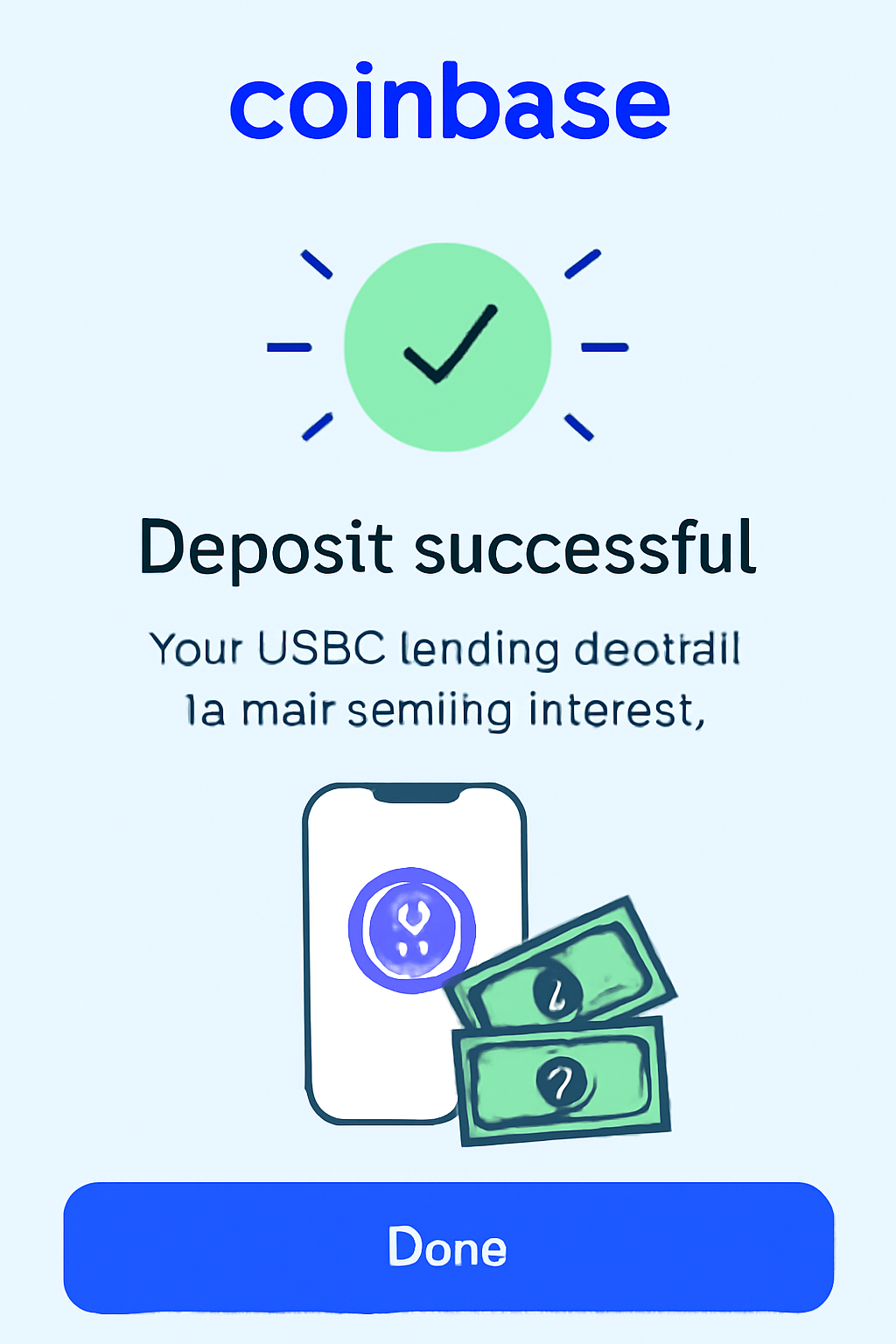Tap the green checkmark success icon
This screenshot has height=1344, width=896.
(x=448, y=346)
